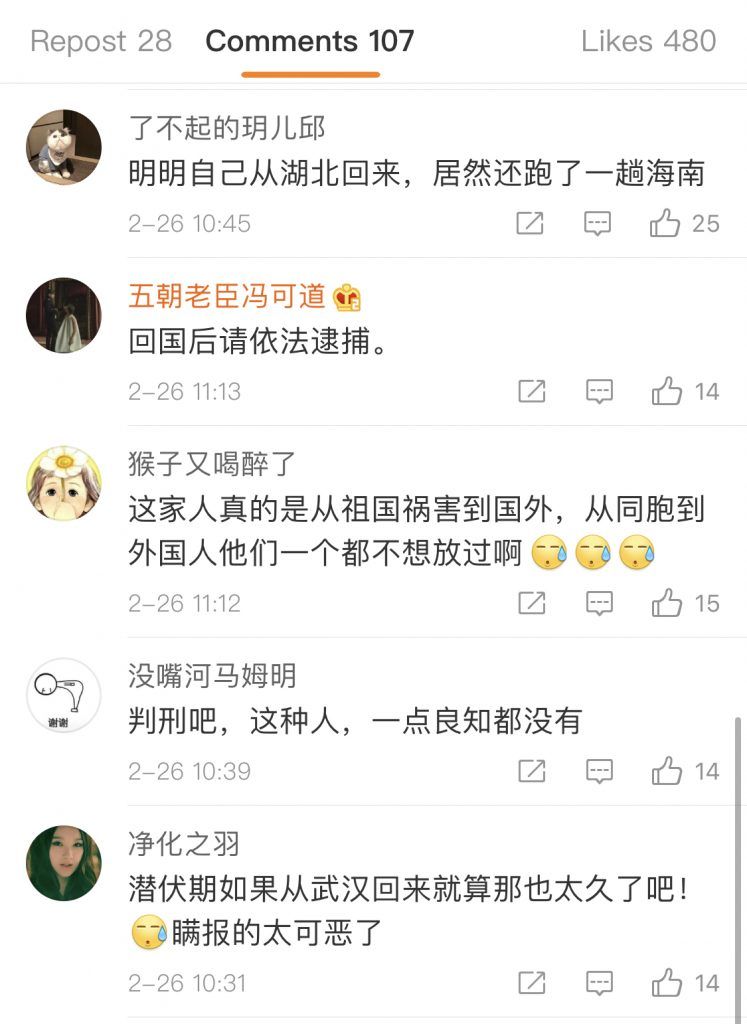This screenshot has height=1024, width=747.
Task: Select the Comments 107 tab
Action: [309, 41]
